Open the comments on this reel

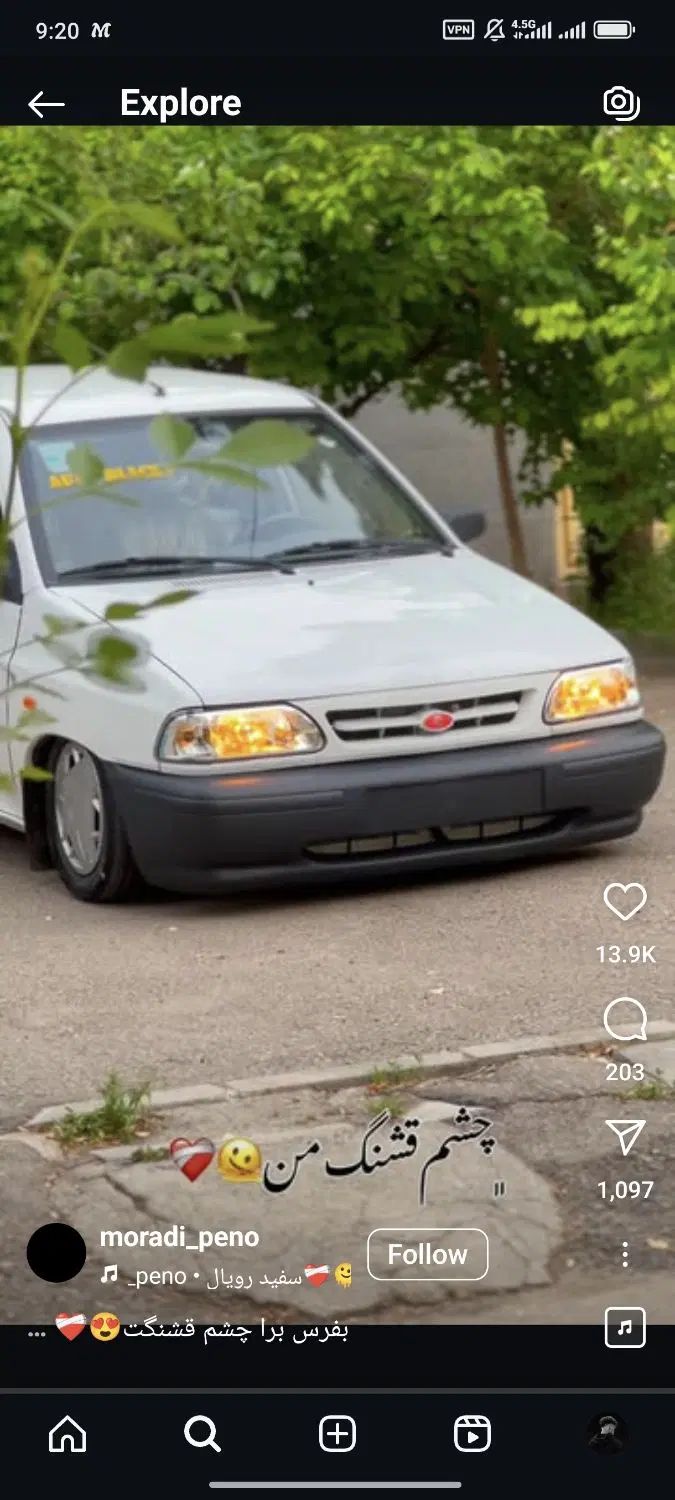[625, 1020]
